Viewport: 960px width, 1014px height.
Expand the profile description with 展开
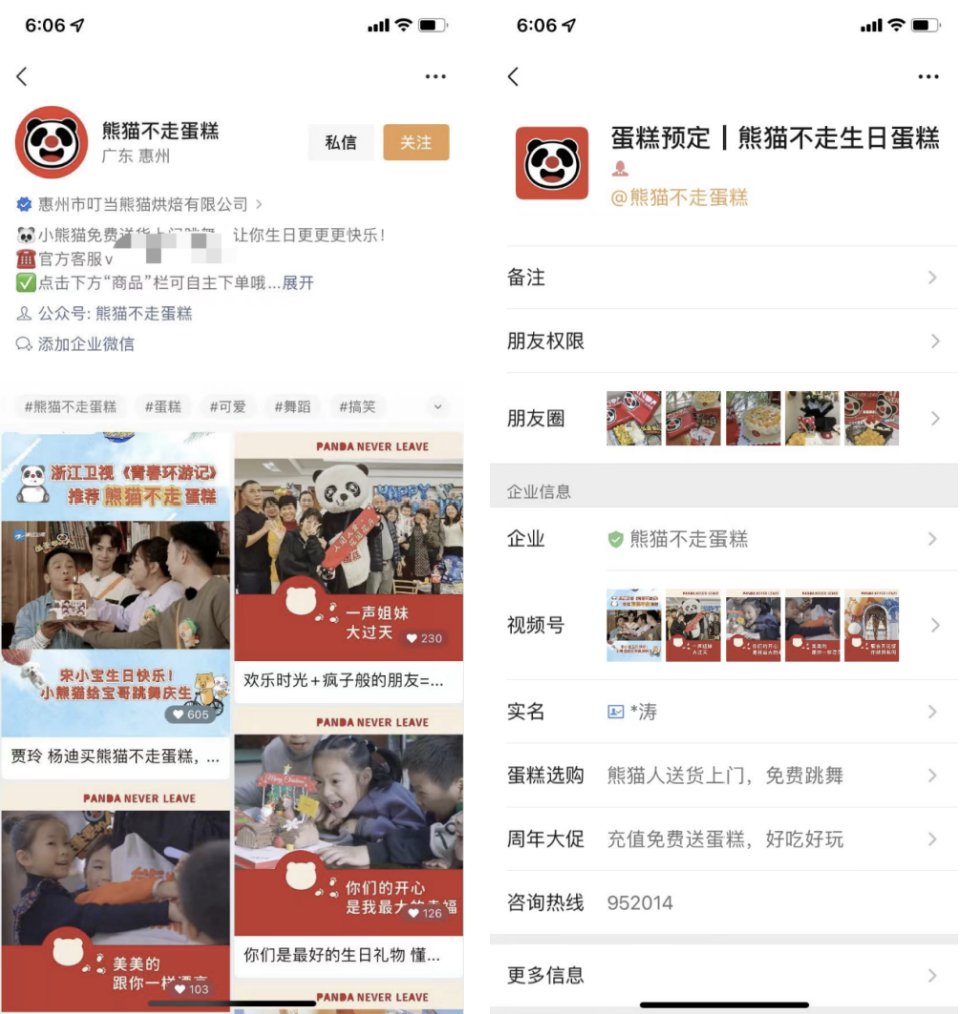[x=298, y=283]
